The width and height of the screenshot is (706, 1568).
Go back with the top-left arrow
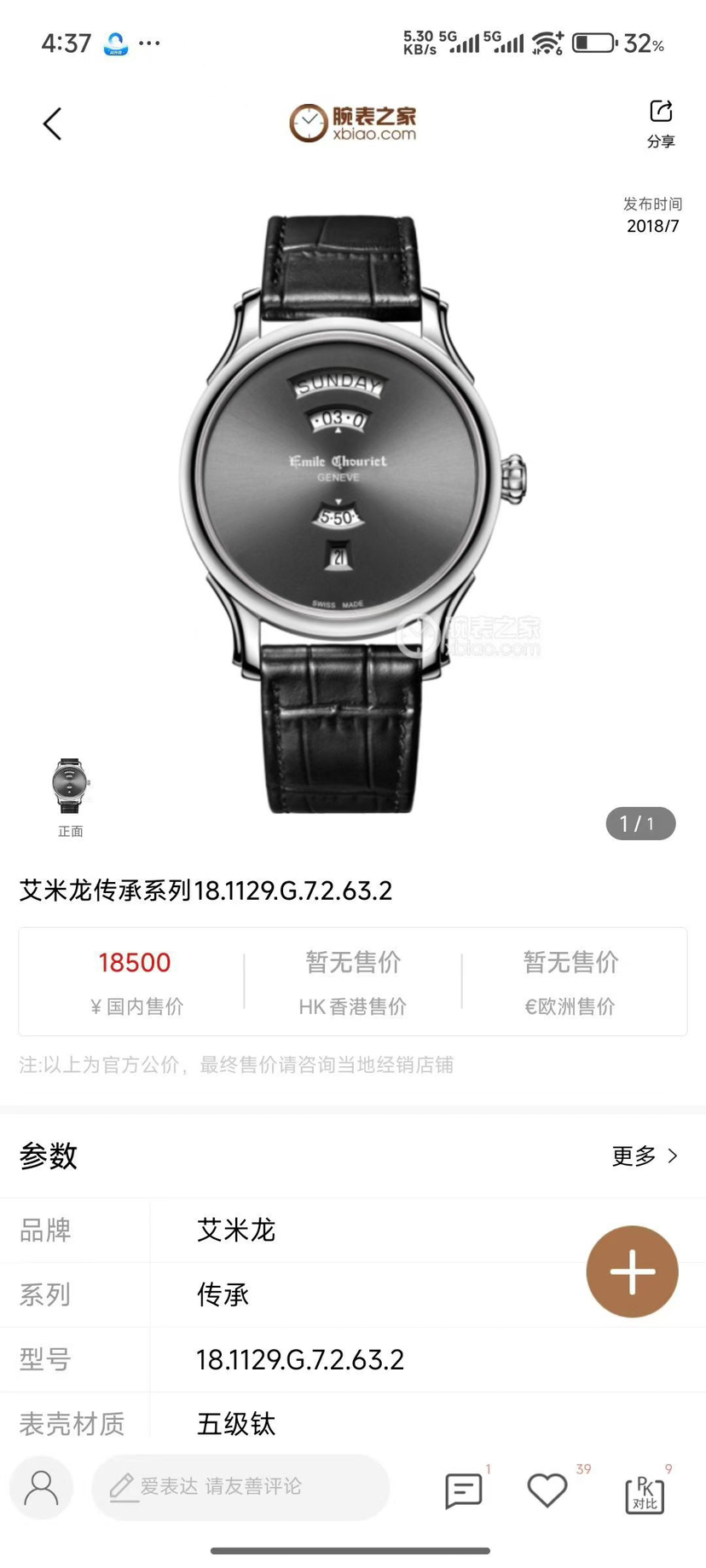tap(53, 124)
